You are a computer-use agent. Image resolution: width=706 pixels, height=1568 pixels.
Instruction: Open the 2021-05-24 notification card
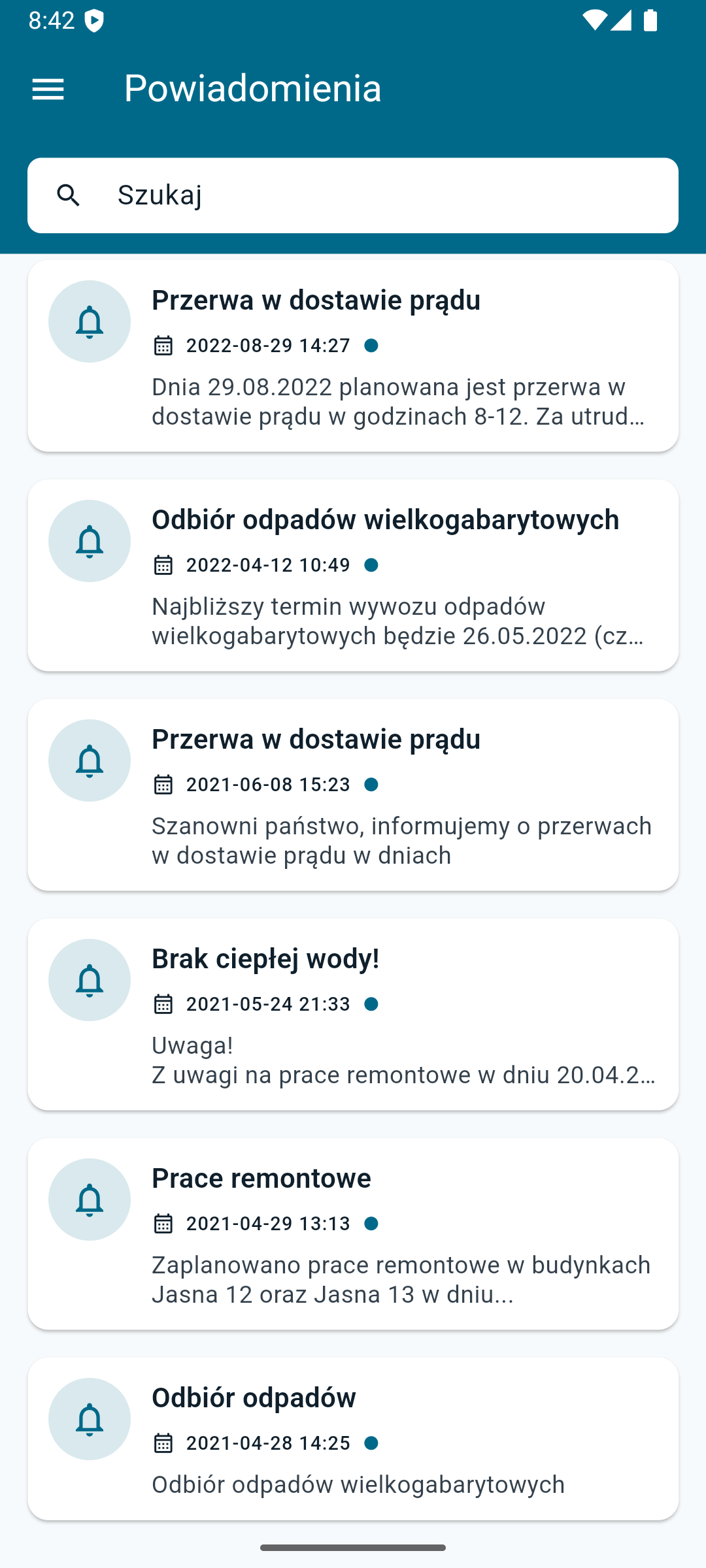click(x=353, y=1013)
